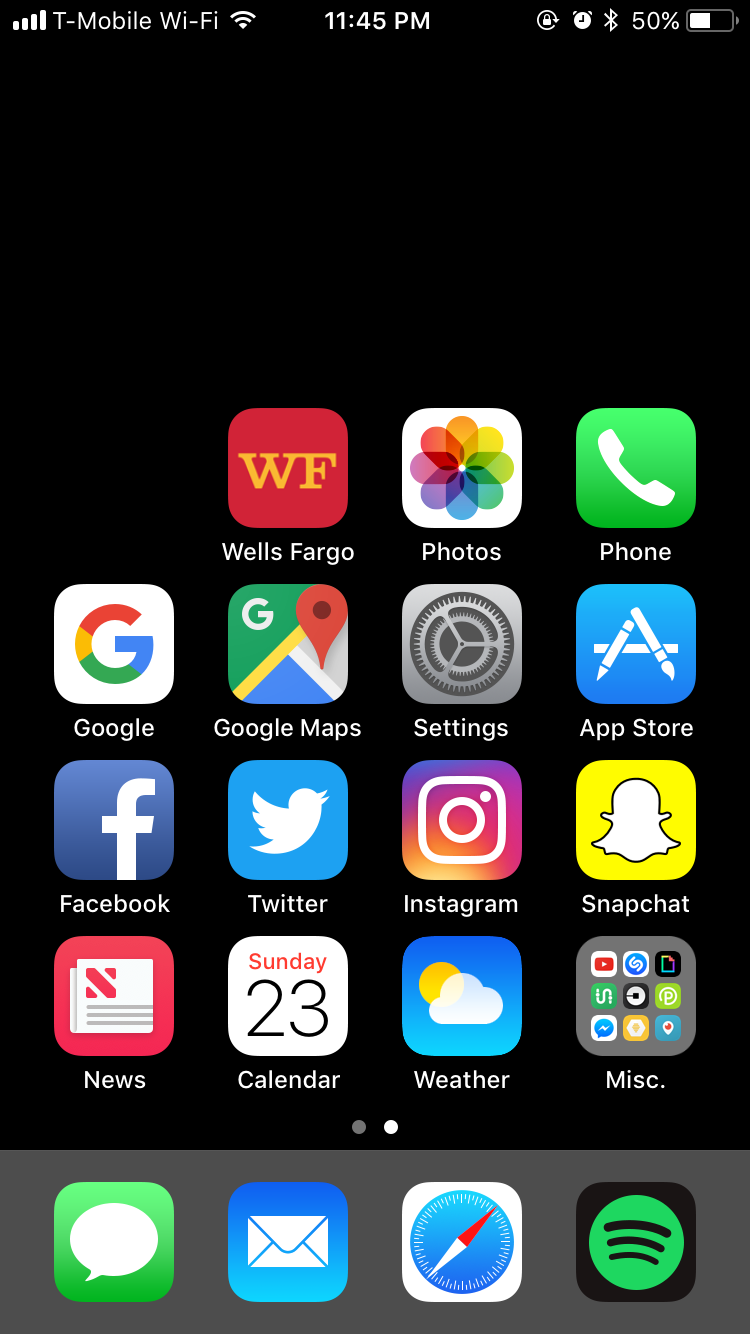
Task: Tap the home screen page indicator dots
Action: tap(375, 1127)
